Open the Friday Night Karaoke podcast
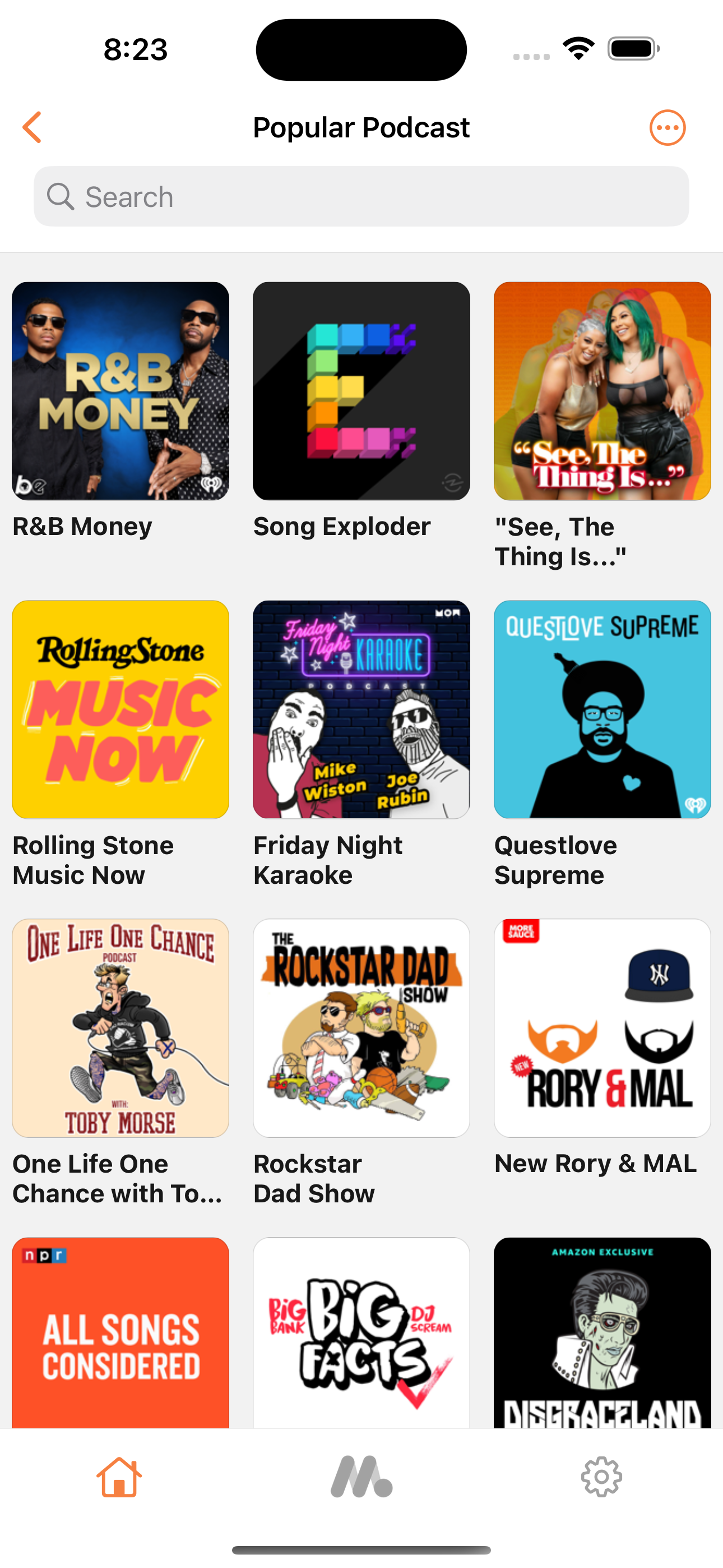Viewport: 723px width, 1568px height. [361, 709]
